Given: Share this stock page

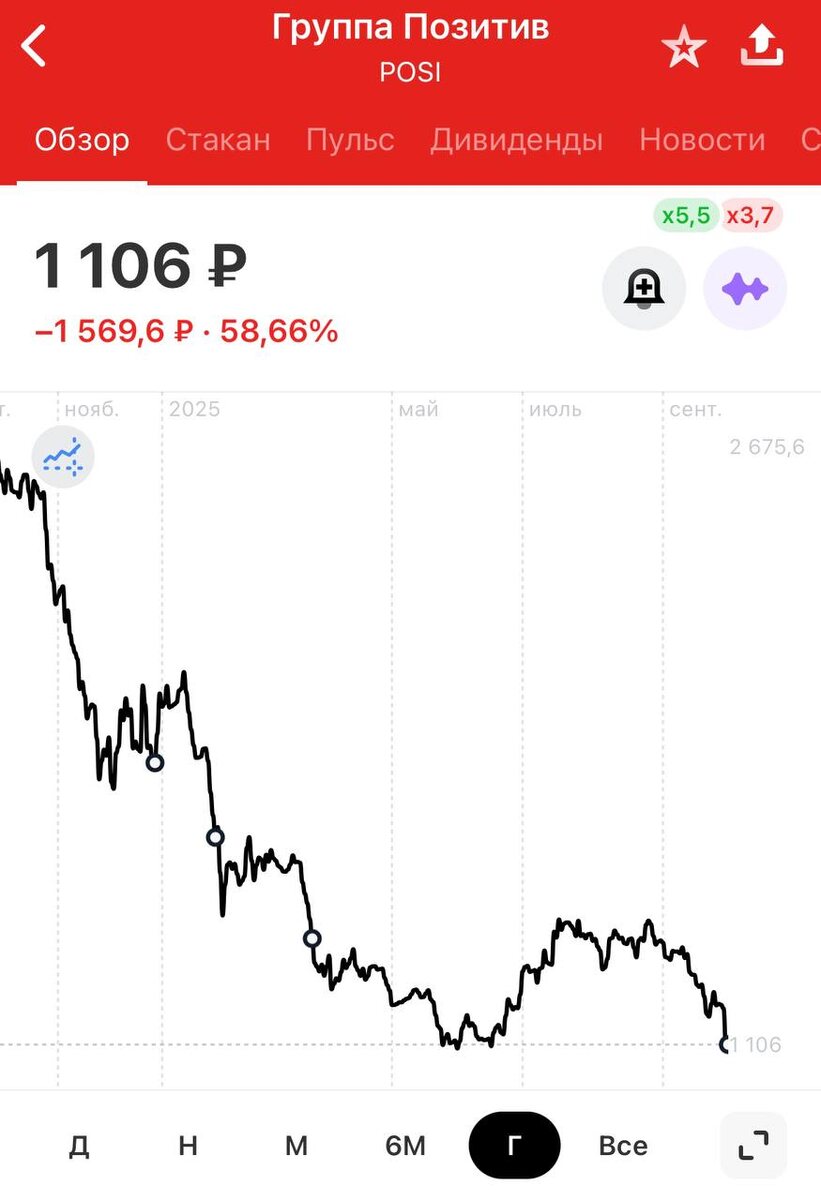Looking at the screenshot, I should pyautogui.click(x=762, y=45).
